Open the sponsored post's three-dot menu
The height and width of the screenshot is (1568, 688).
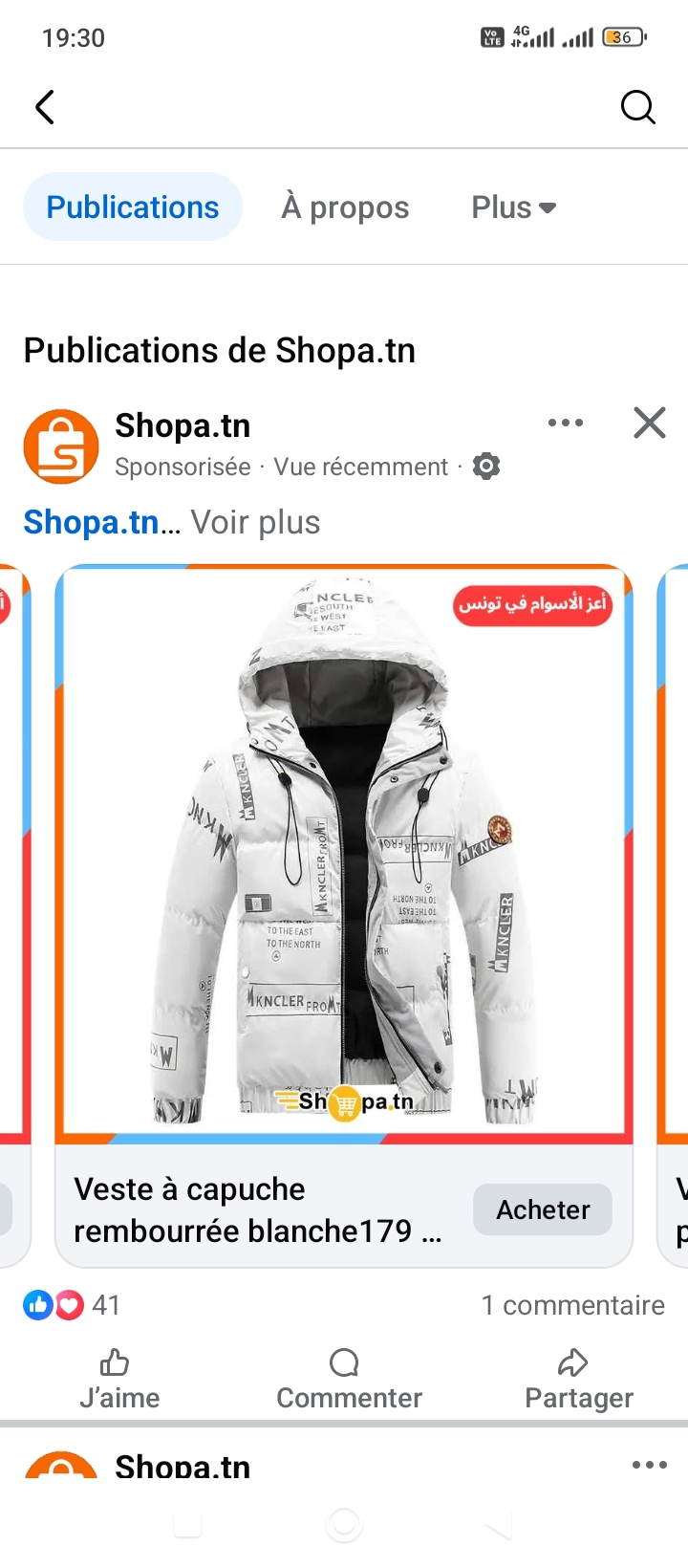click(566, 423)
